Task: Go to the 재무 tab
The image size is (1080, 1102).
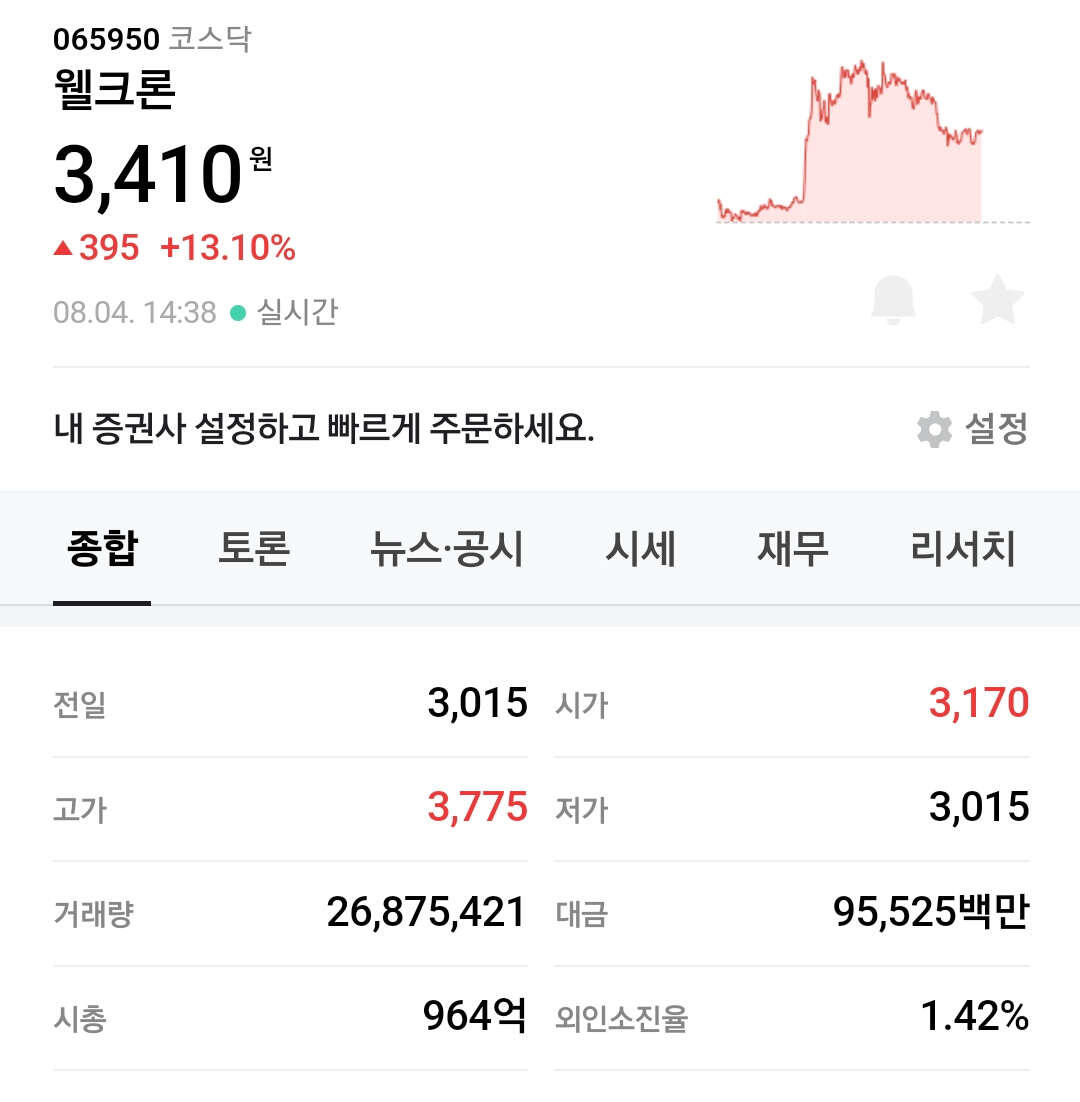Action: click(793, 548)
